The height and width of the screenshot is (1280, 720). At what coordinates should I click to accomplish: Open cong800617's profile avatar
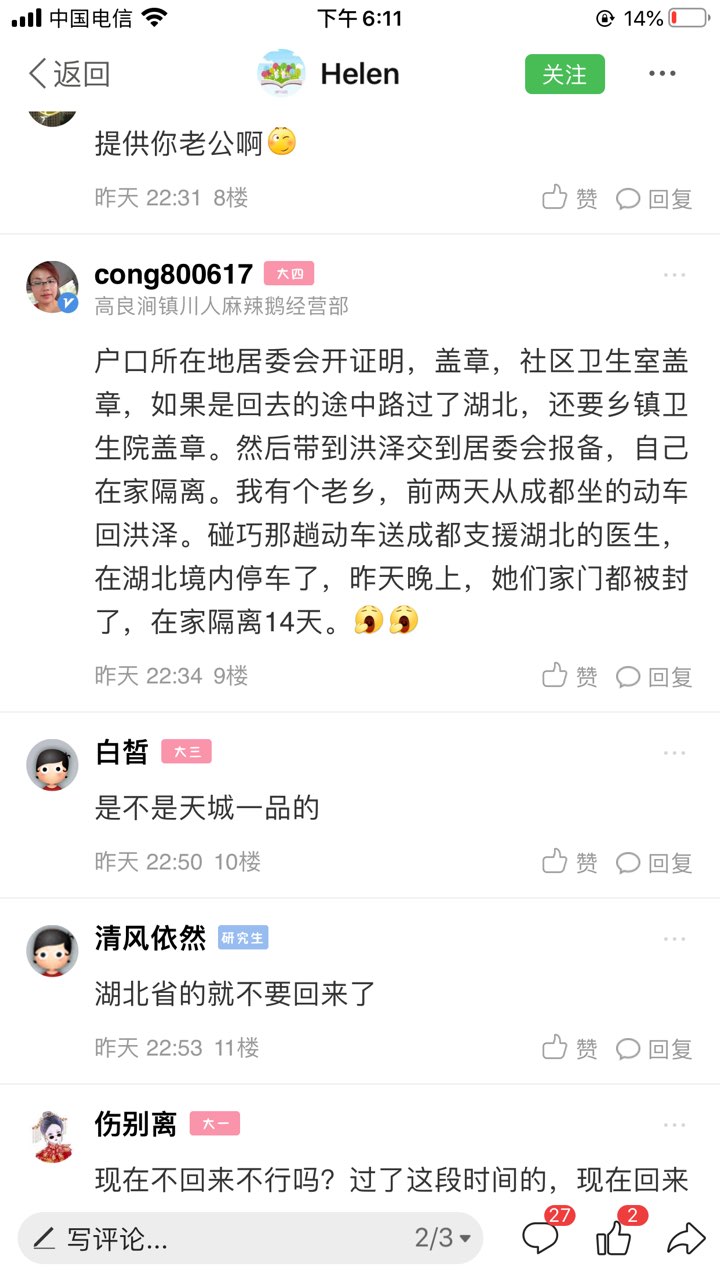click(52, 288)
